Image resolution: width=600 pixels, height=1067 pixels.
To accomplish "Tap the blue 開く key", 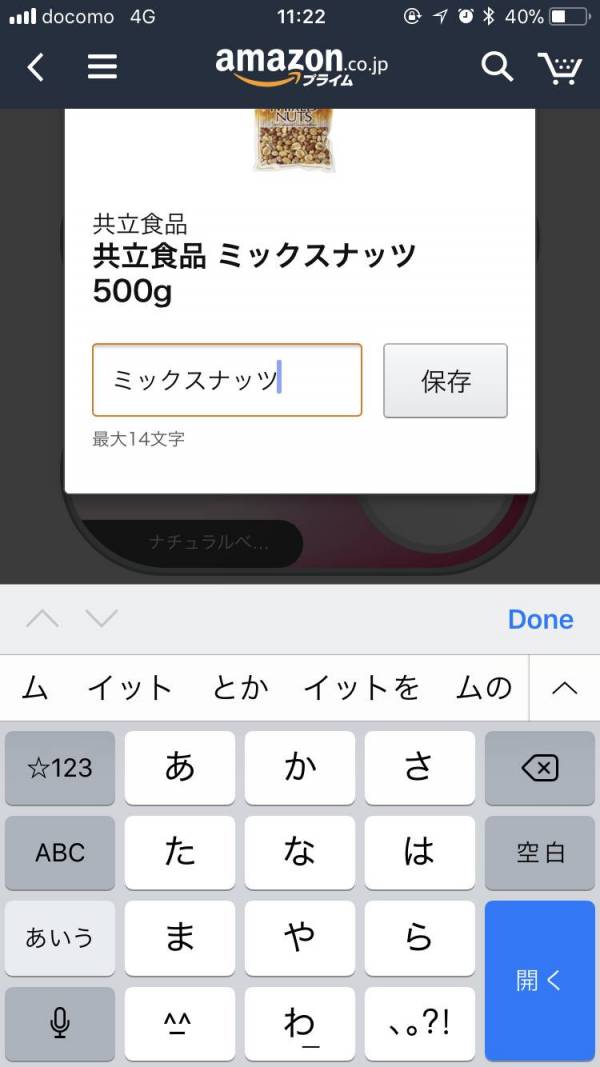I will pyautogui.click(x=540, y=980).
